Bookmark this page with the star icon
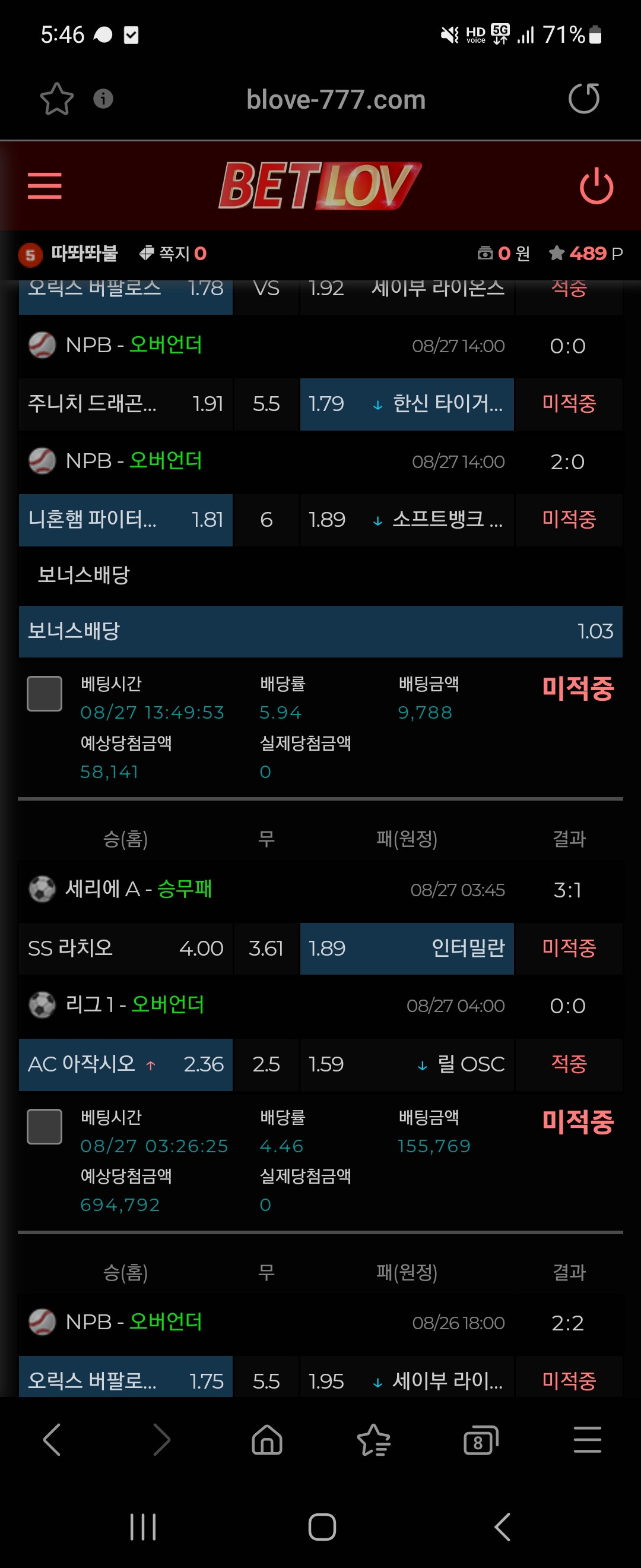641x1568 pixels. point(56,99)
